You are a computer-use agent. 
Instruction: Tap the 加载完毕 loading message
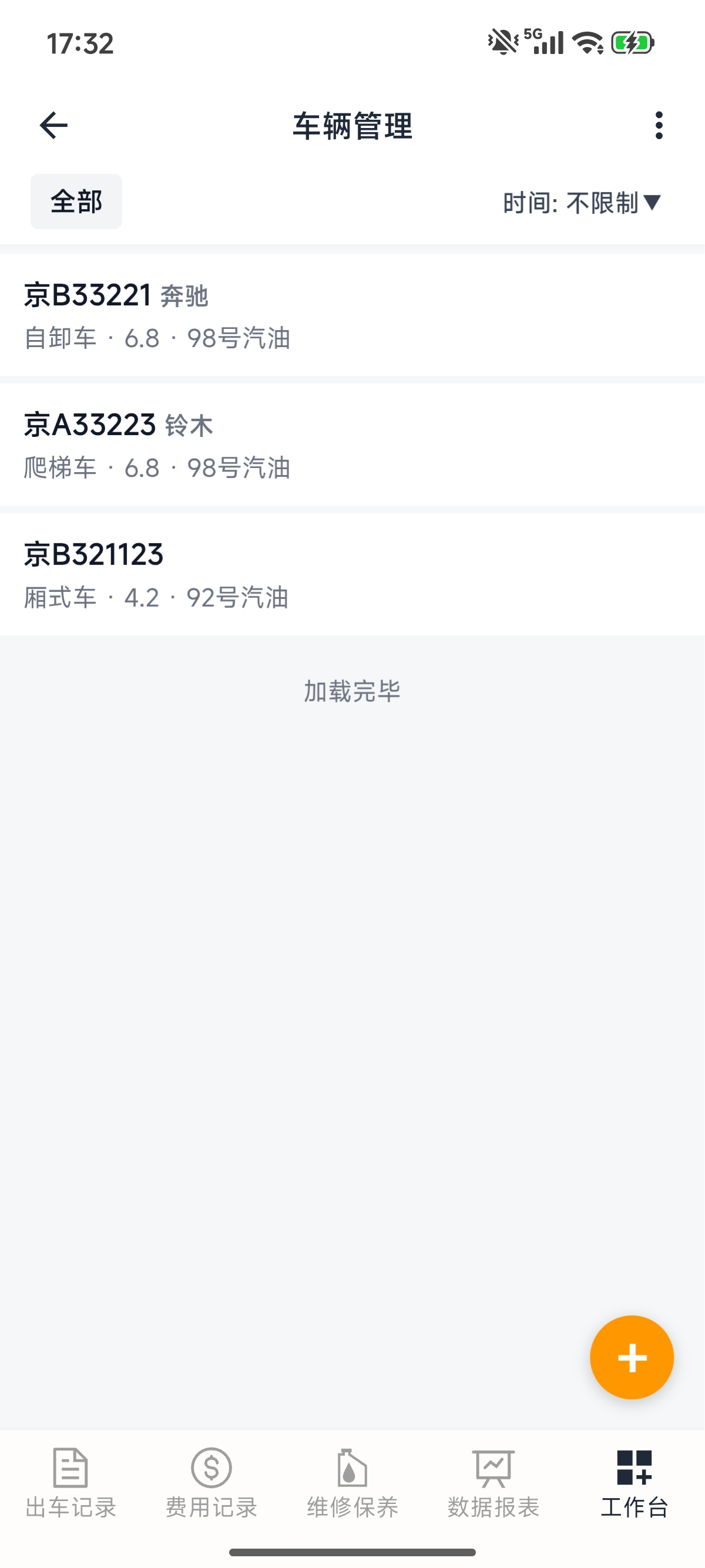[x=352, y=691]
